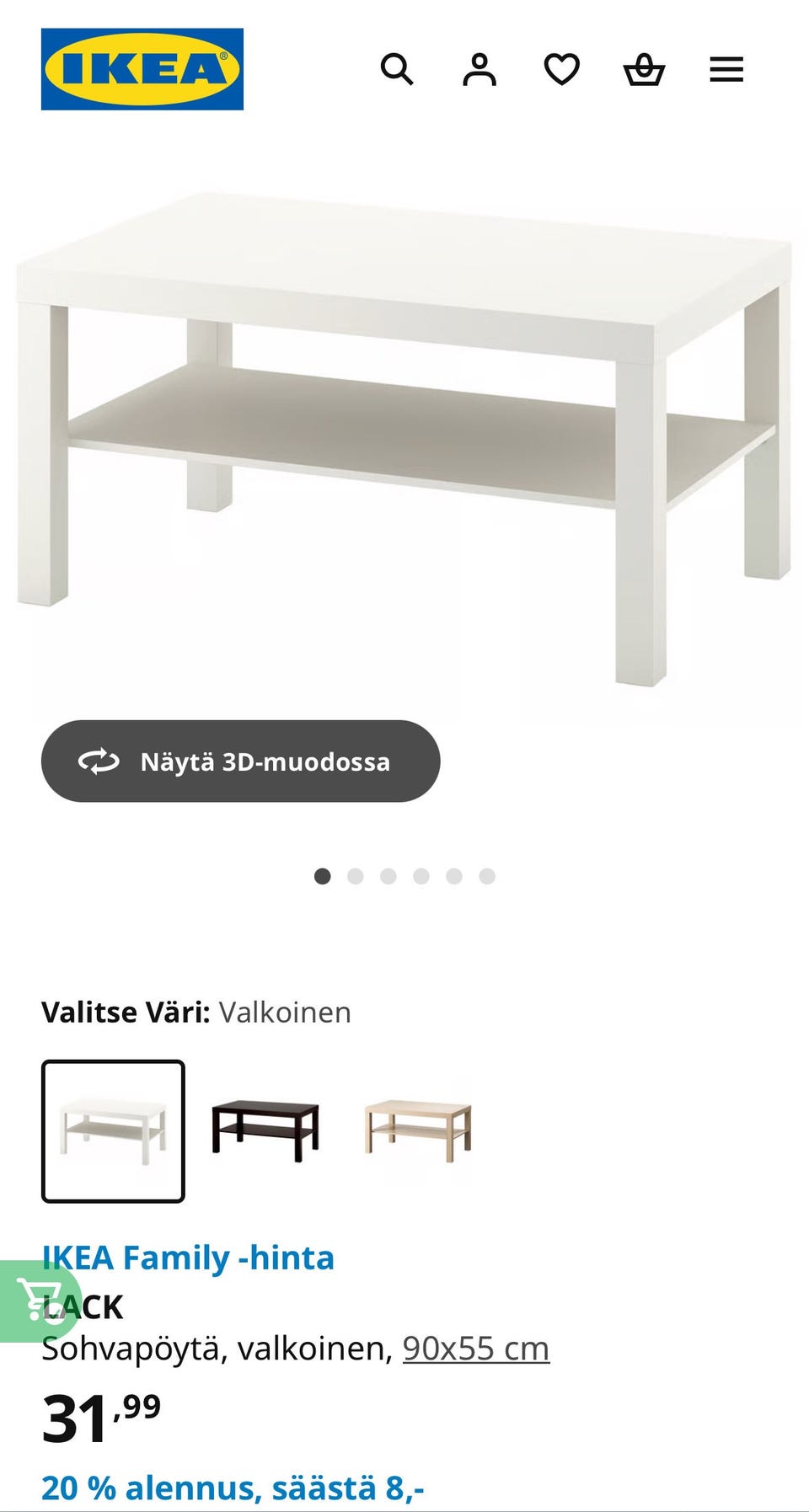This screenshot has height=1512, width=809.
Task: Select the white color variant
Action: [113, 1130]
